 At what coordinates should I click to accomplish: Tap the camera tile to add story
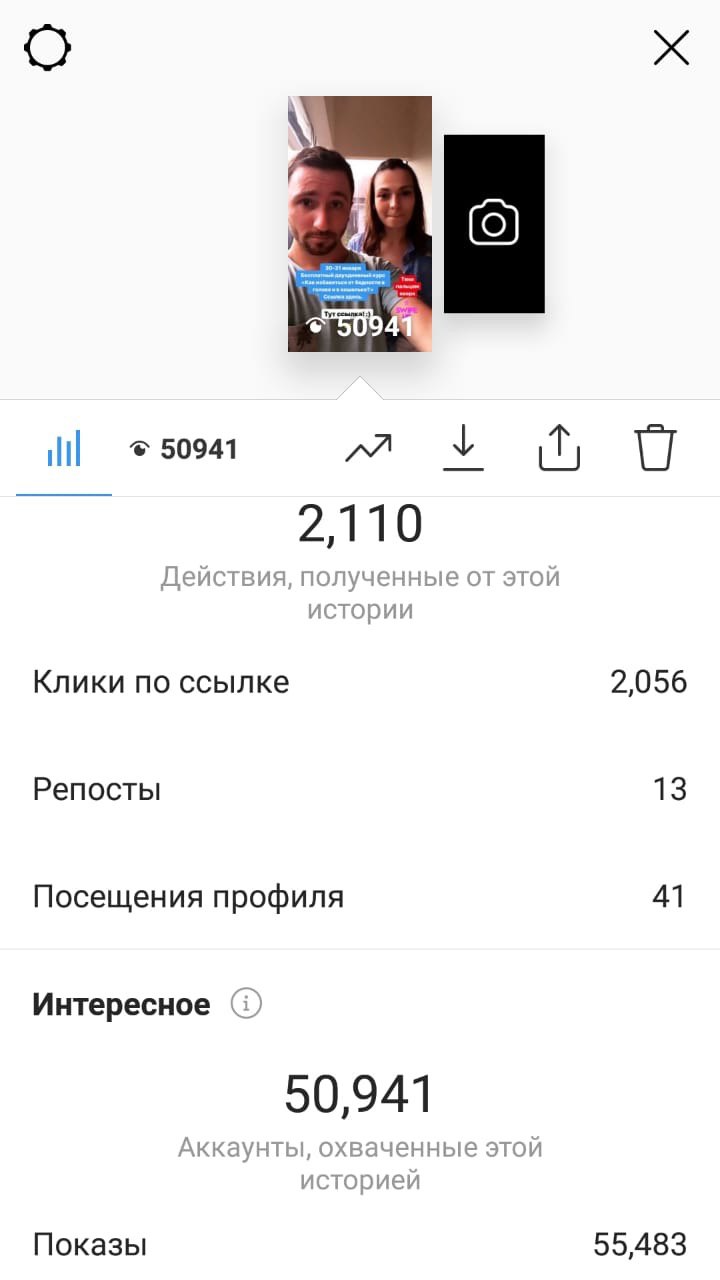[x=494, y=224]
